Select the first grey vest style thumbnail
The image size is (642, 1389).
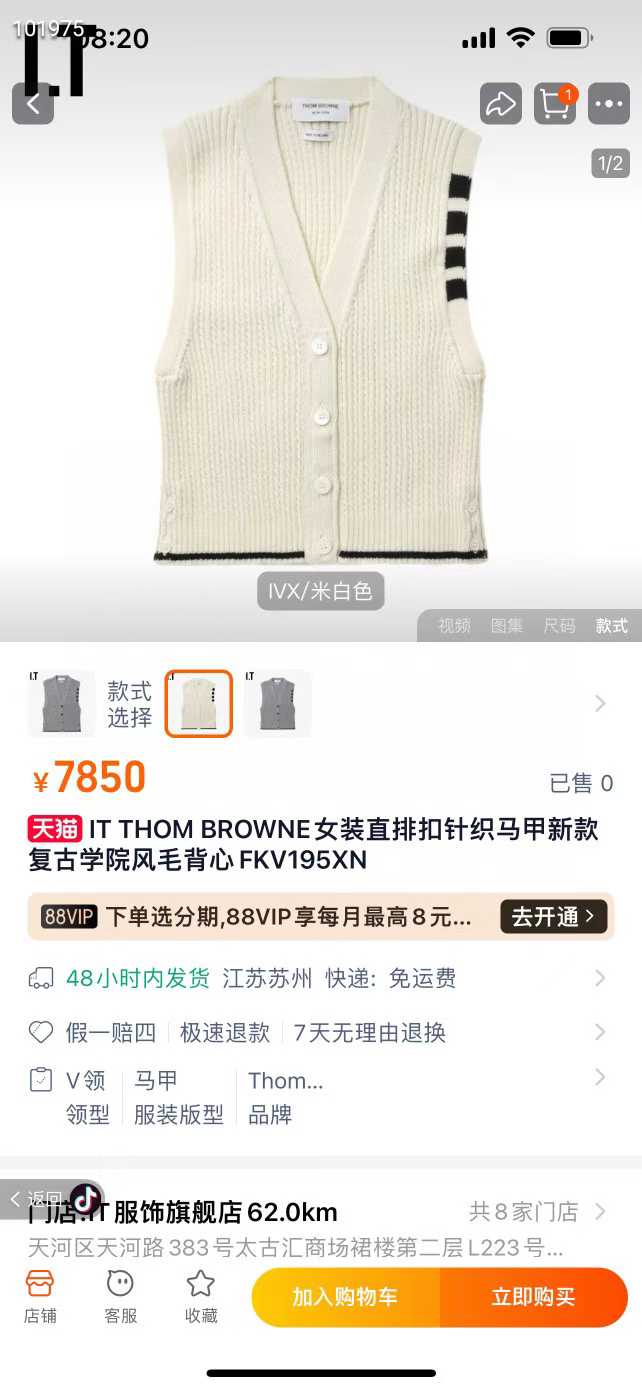click(x=62, y=704)
